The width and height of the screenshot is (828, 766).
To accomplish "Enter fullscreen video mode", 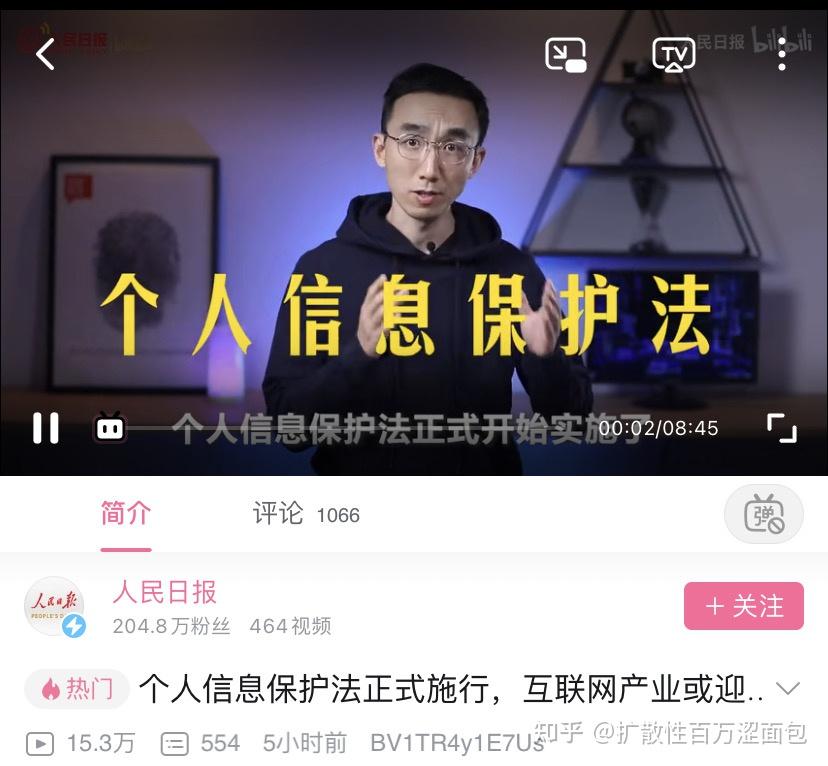I will point(782,428).
